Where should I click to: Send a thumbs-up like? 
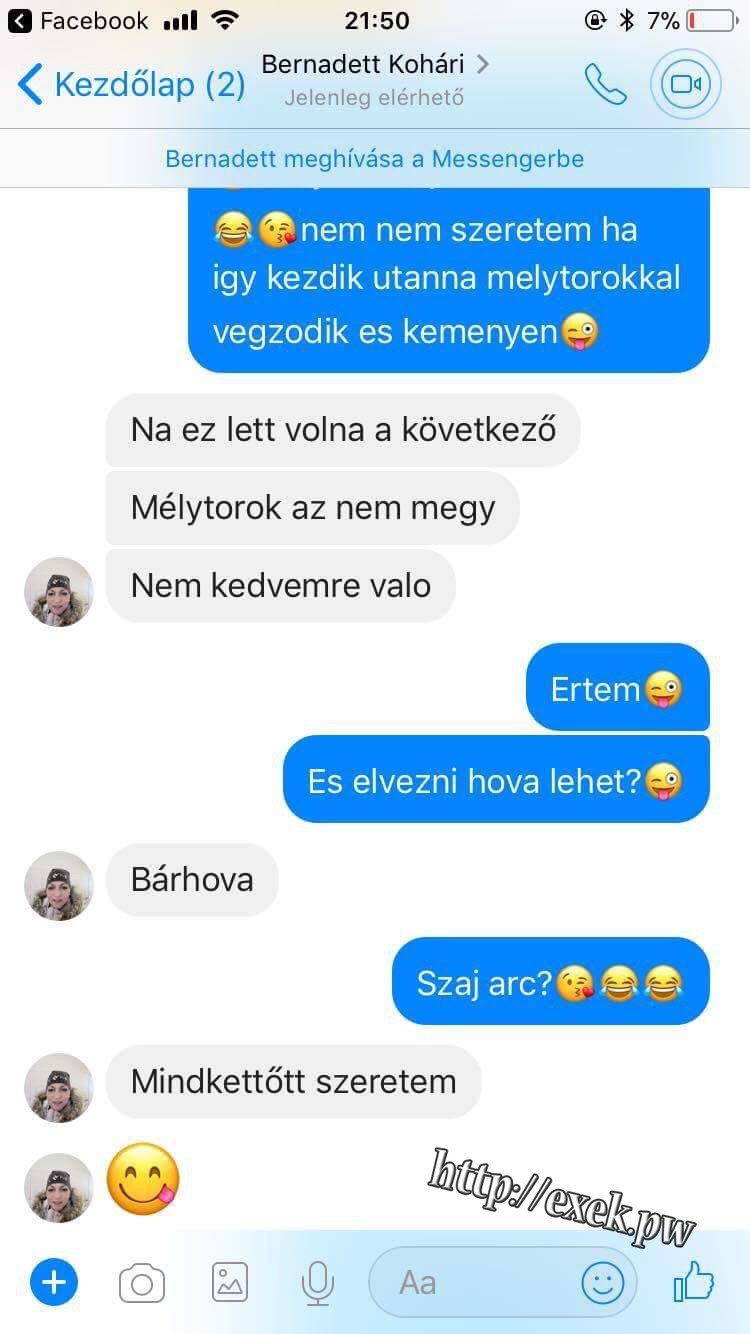point(694,1281)
